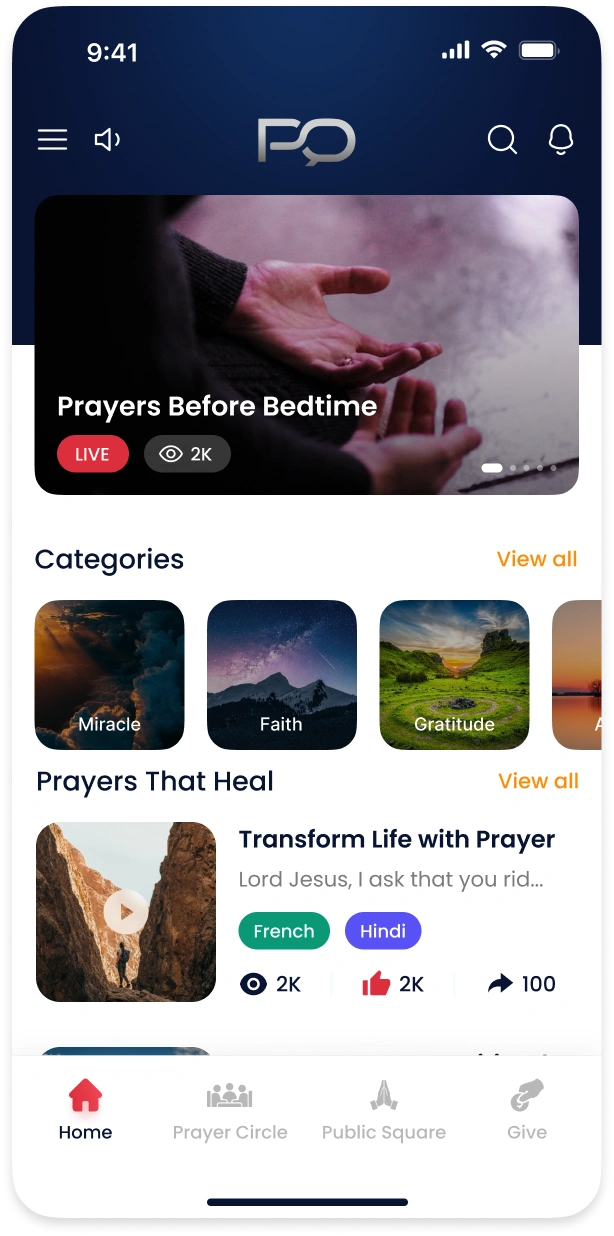The image size is (614, 1236).
Task: Open the hamburger menu
Action: [x=52, y=140]
